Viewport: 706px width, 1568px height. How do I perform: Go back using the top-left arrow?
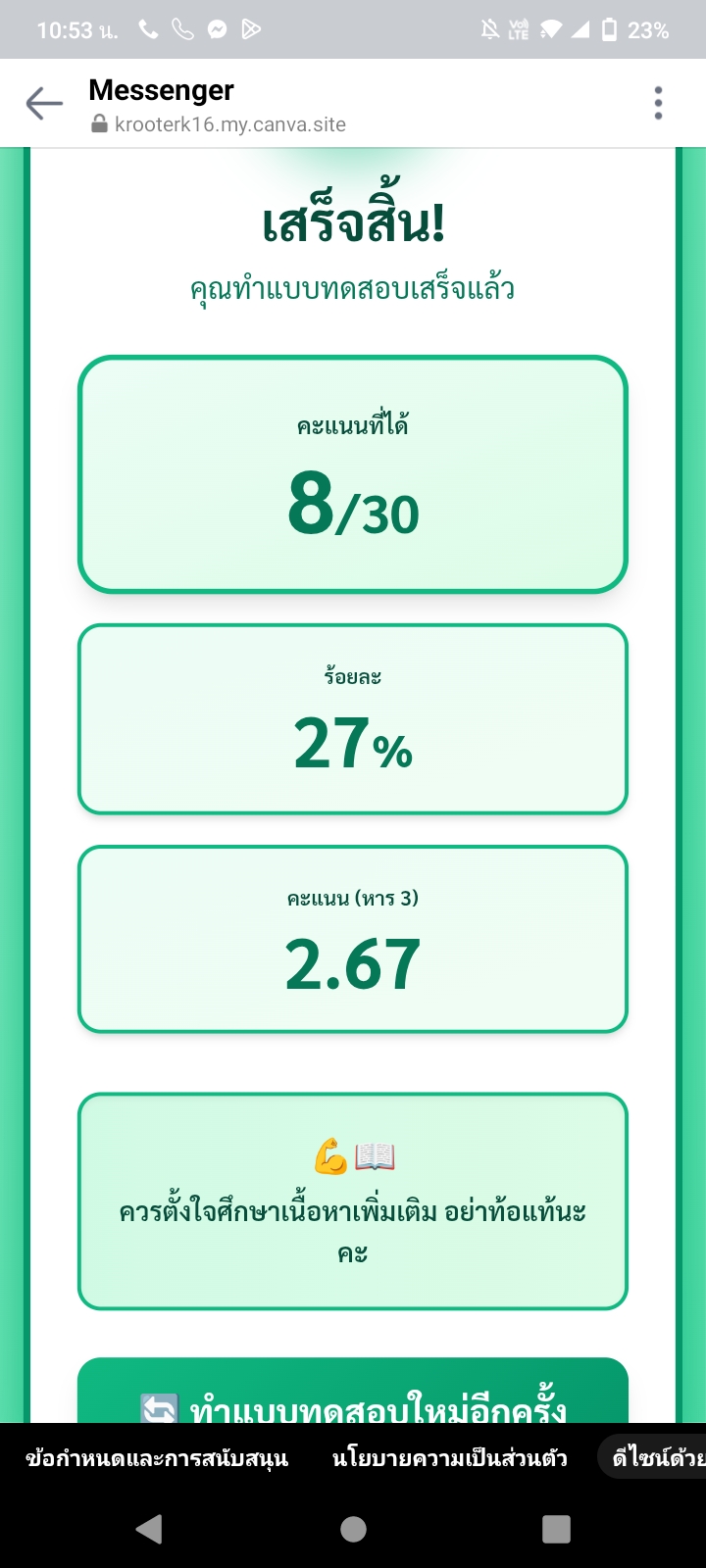[44, 103]
